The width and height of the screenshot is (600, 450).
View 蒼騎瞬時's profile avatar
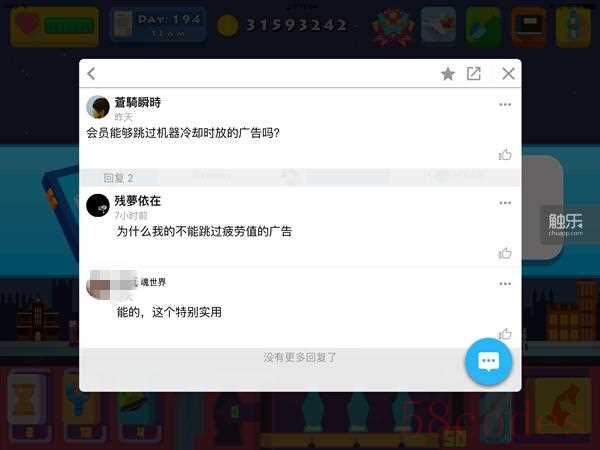[98, 107]
